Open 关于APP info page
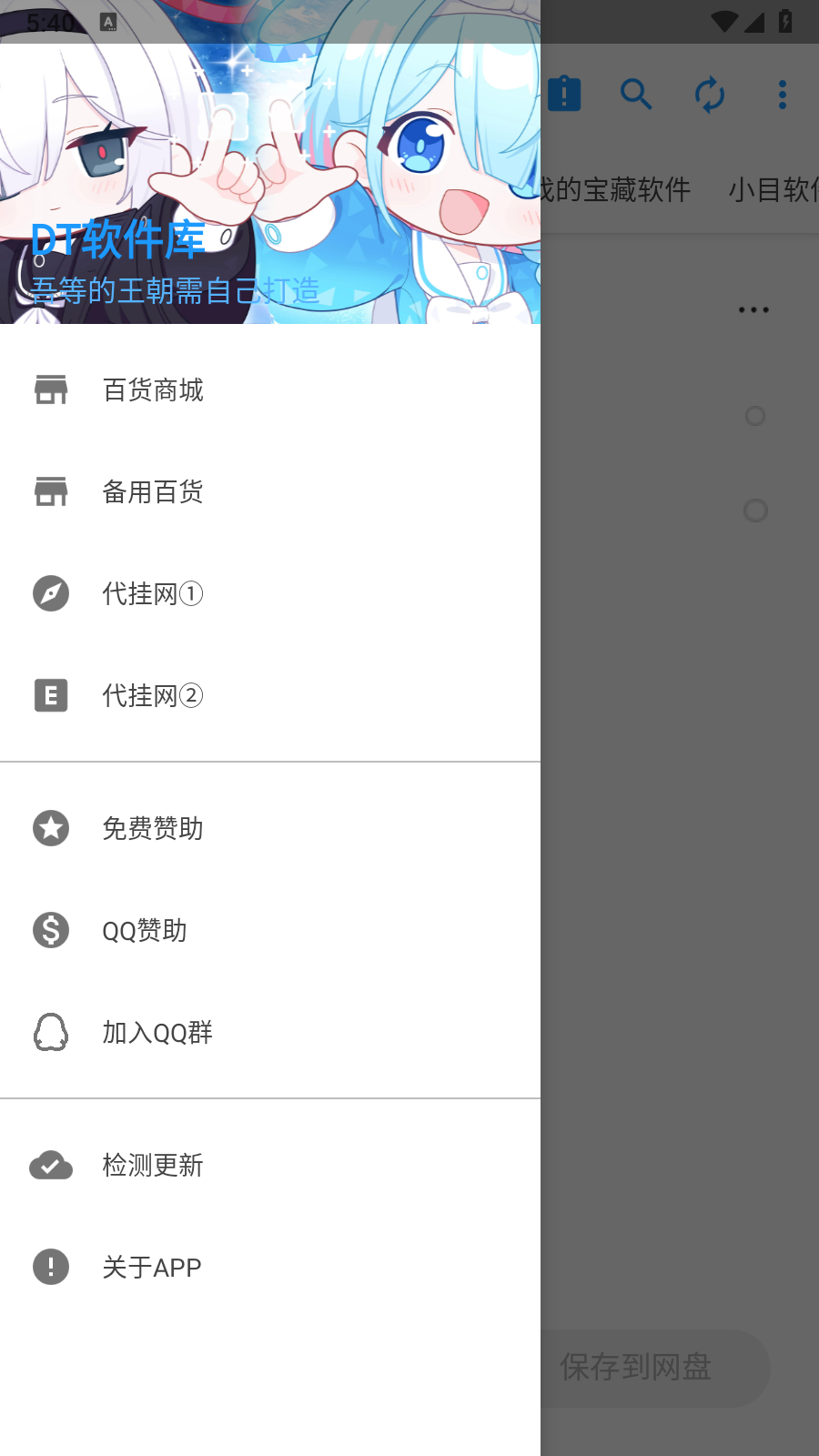The height and width of the screenshot is (1456, 819). [x=151, y=1268]
